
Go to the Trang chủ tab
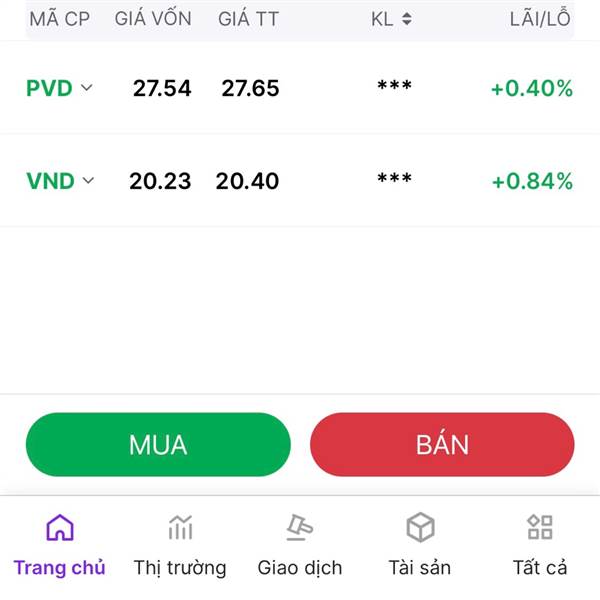pos(60,545)
